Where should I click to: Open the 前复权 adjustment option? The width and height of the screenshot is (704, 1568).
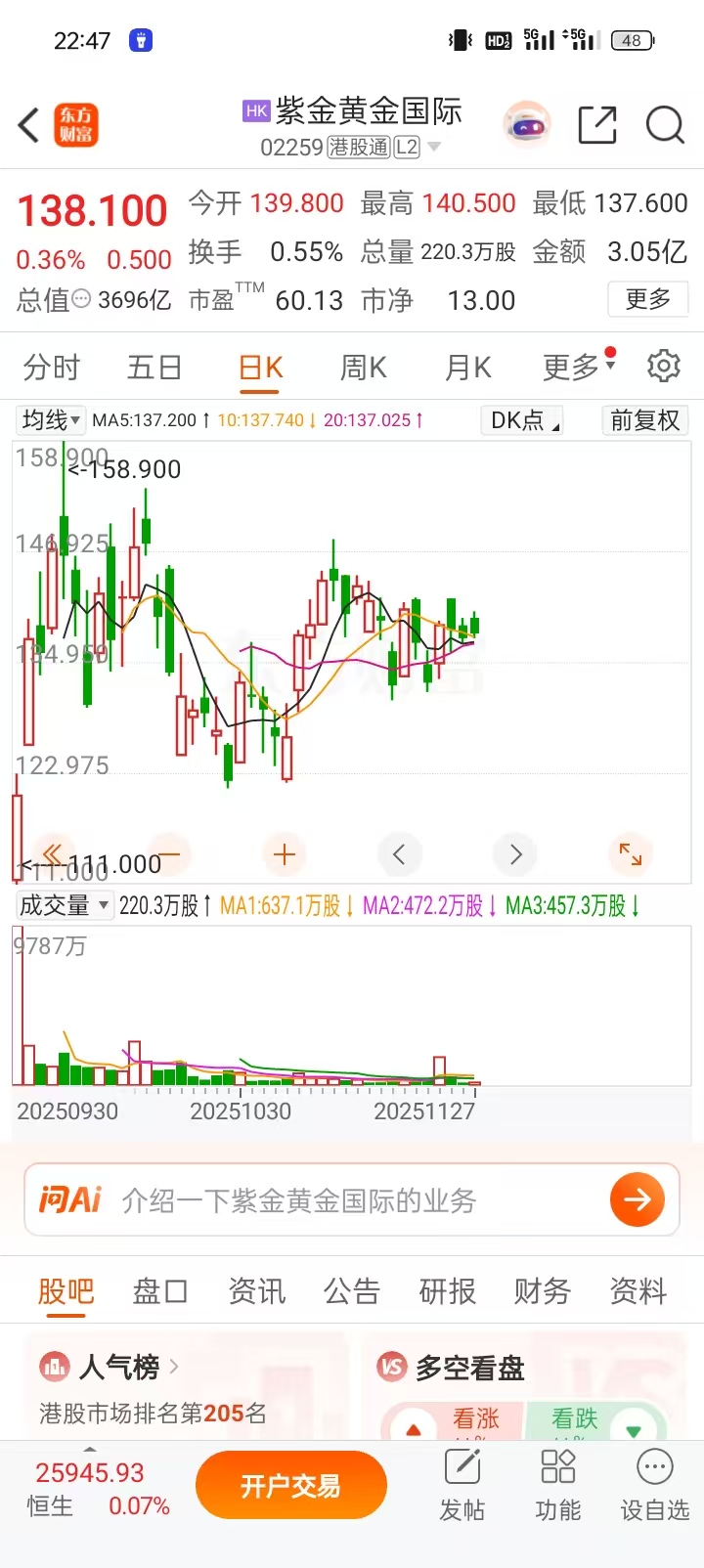click(x=644, y=420)
